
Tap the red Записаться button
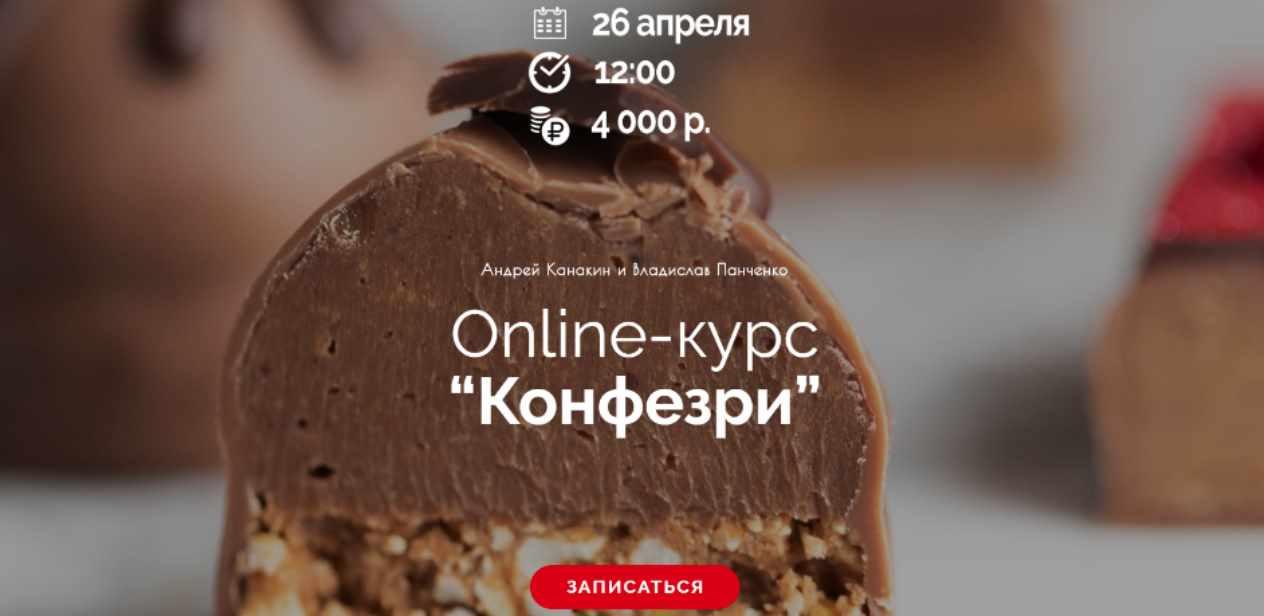pyautogui.click(x=634, y=587)
